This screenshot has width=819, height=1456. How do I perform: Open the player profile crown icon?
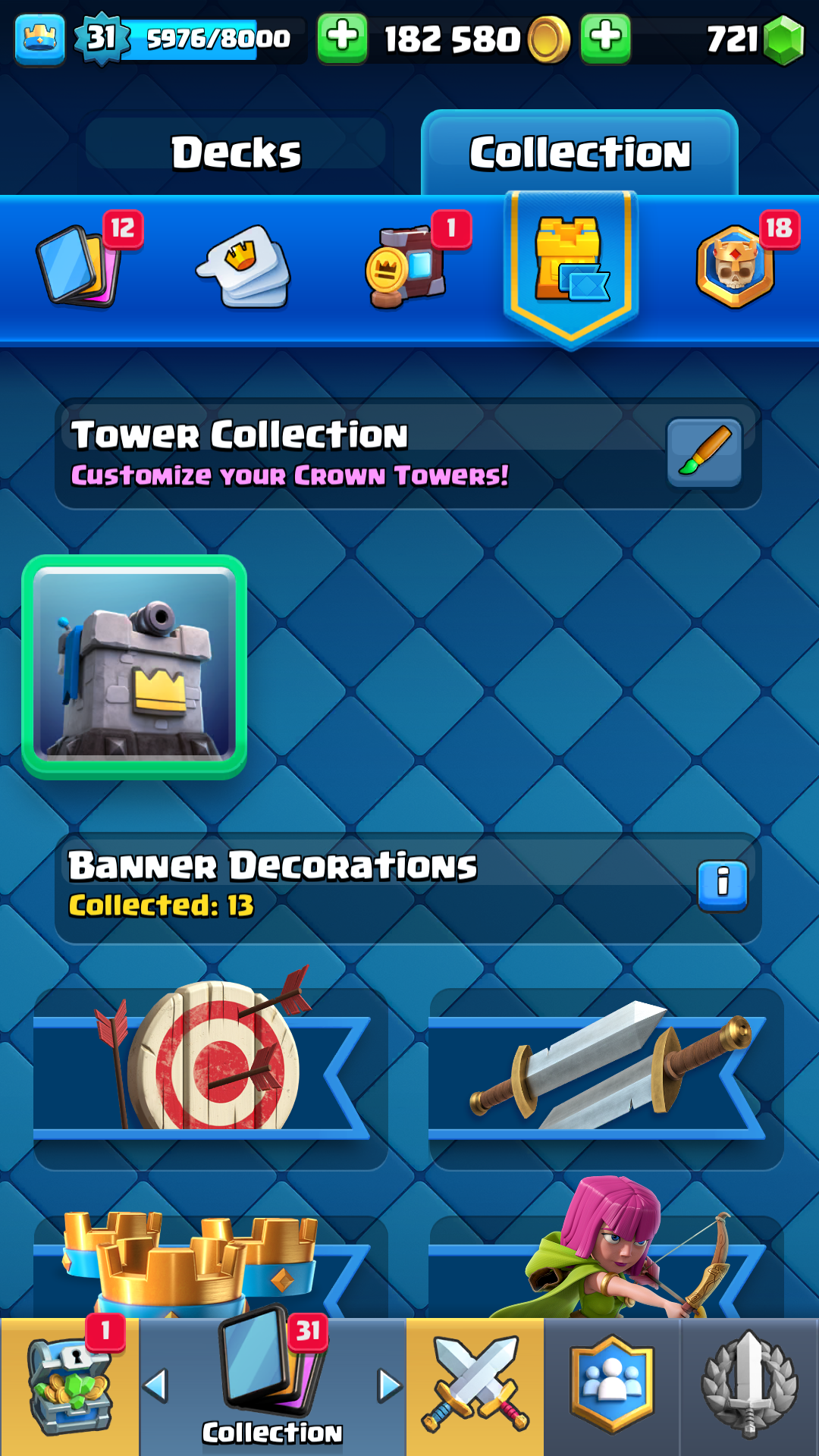39,39
